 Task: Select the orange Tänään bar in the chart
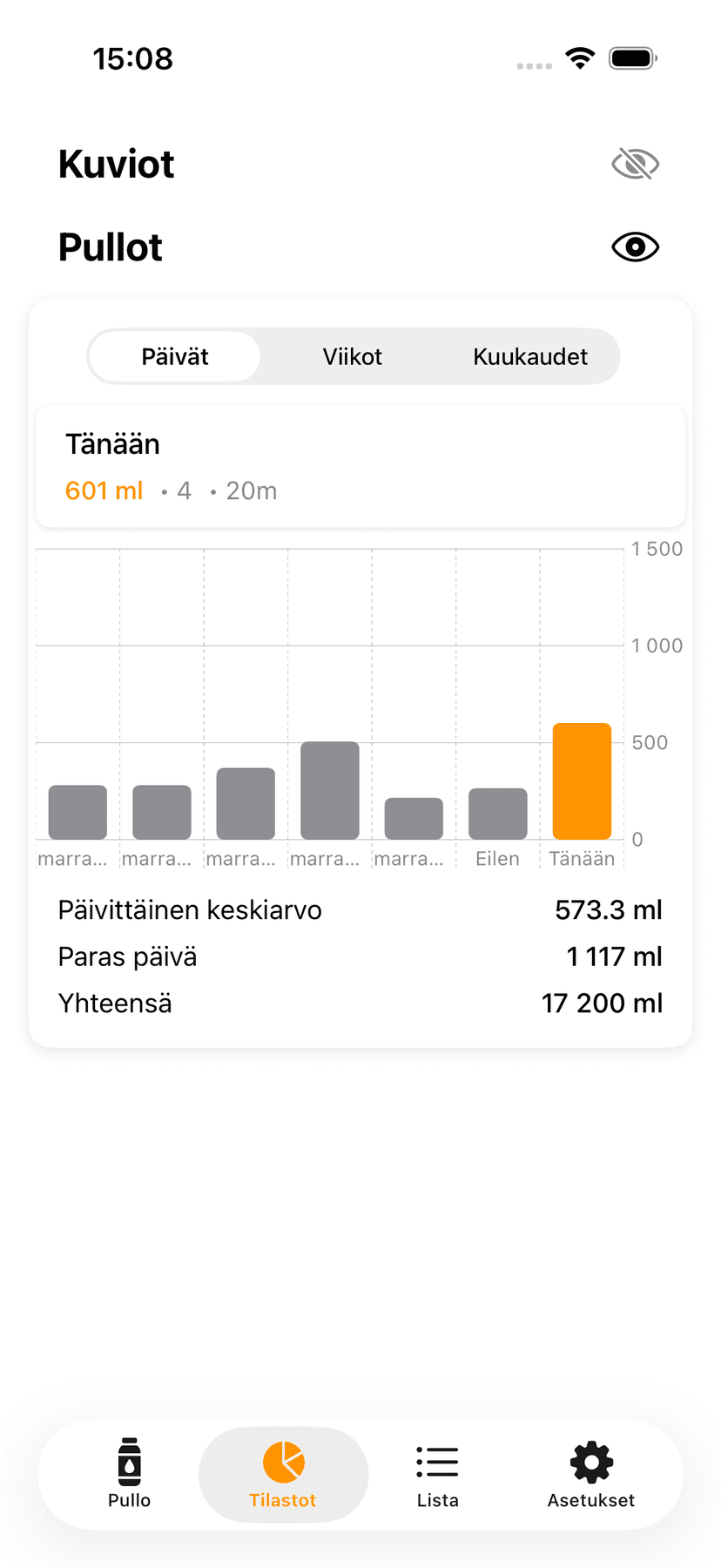coord(582,780)
